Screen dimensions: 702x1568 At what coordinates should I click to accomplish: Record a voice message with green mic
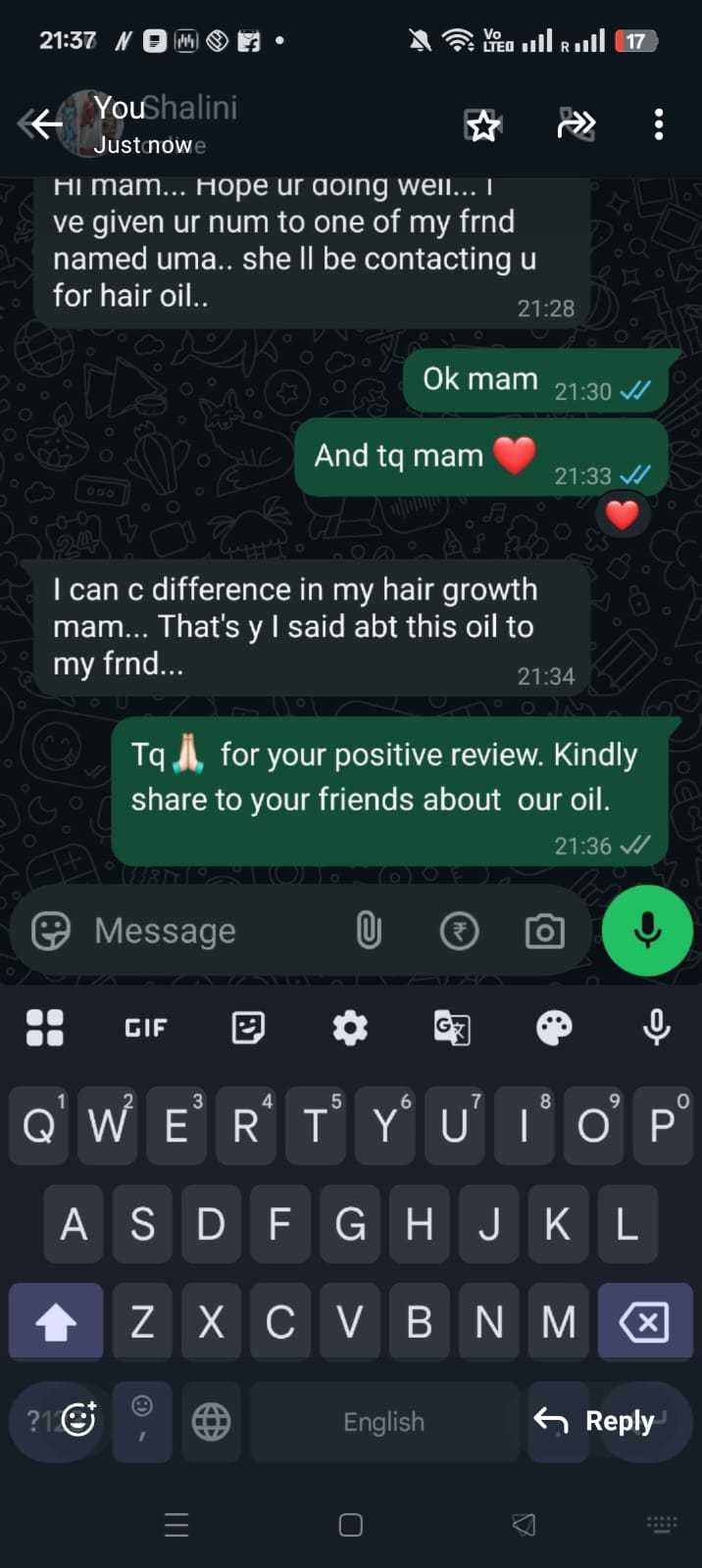(647, 931)
